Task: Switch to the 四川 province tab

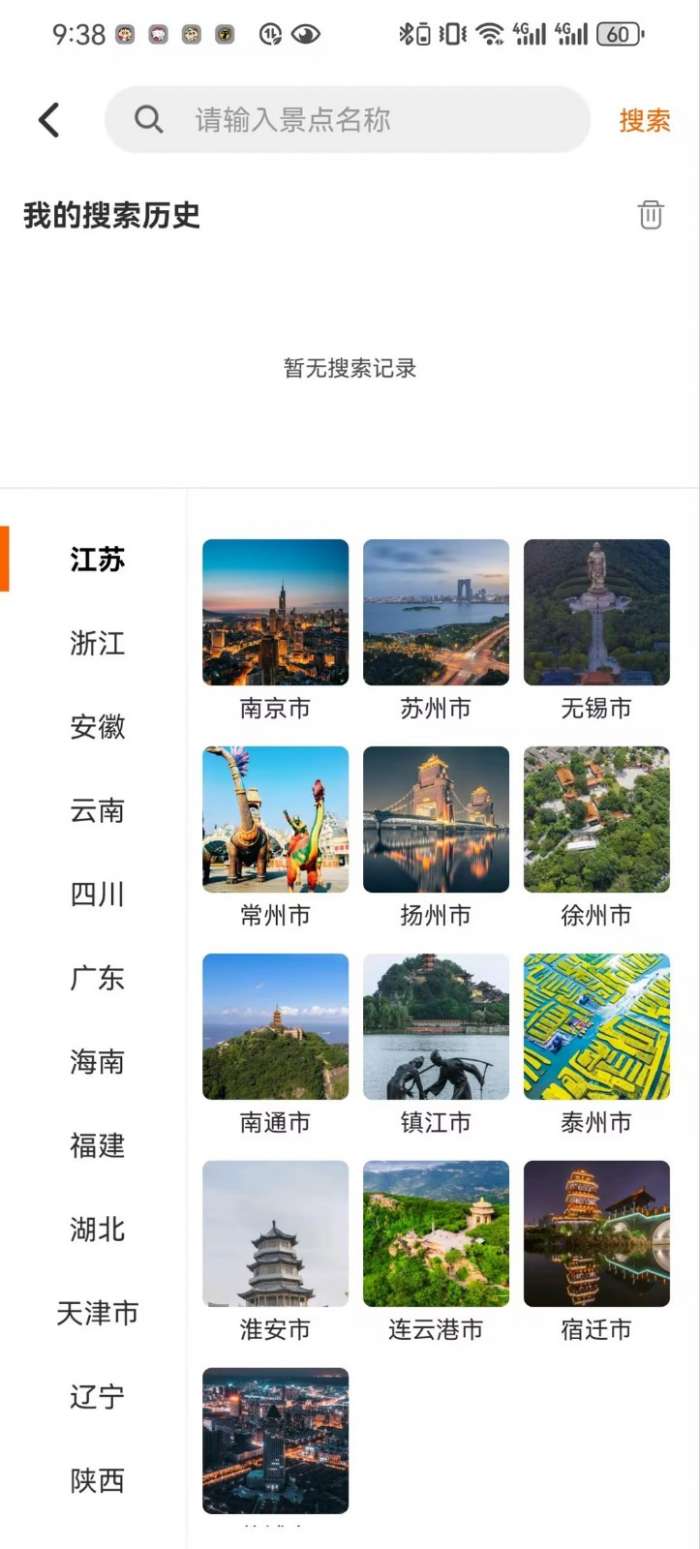Action: pyautogui.click(x=97, y=894)
